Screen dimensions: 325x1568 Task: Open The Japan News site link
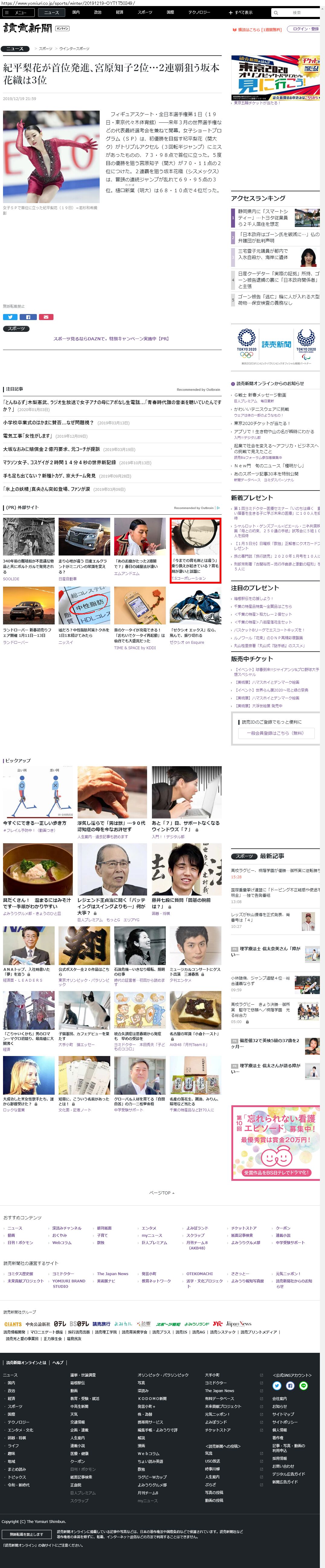coord(113,1273)
